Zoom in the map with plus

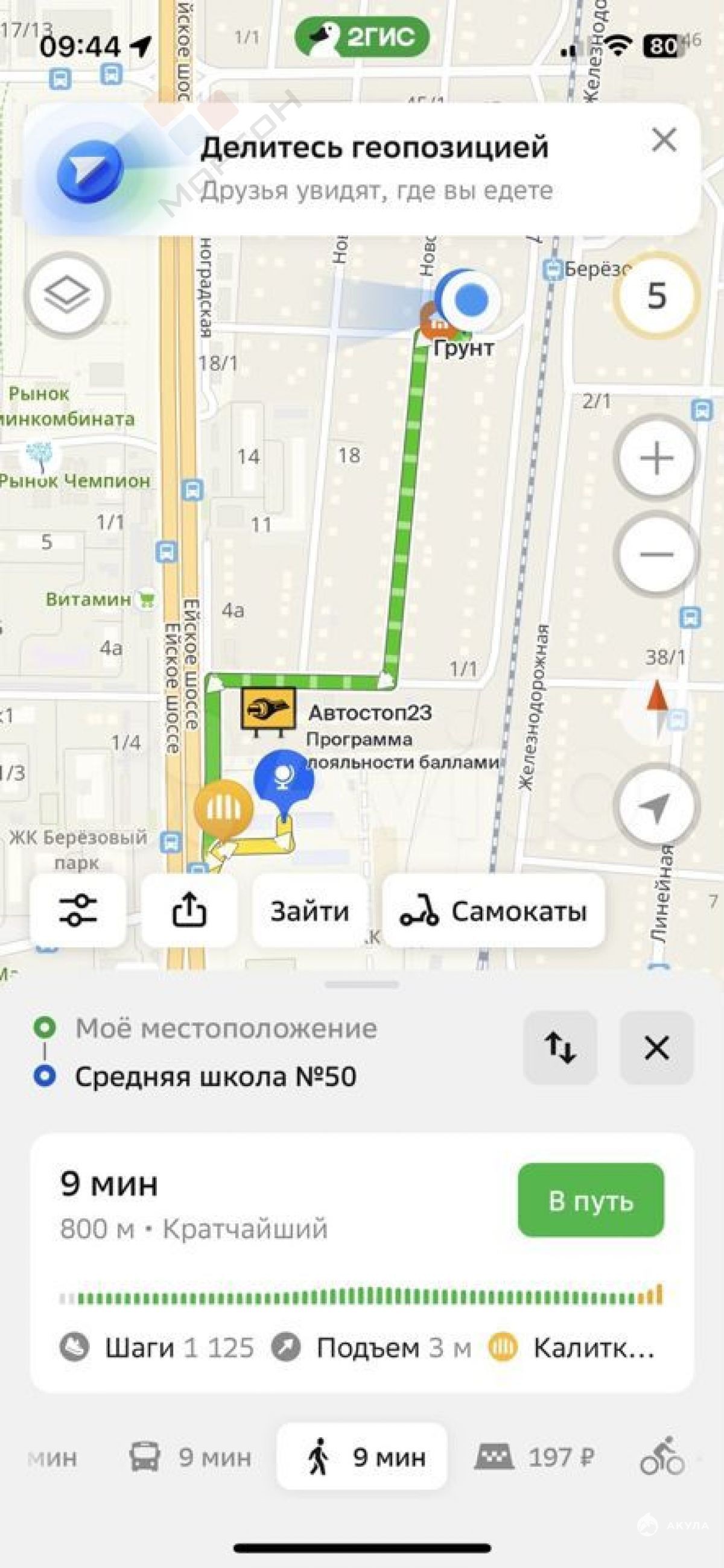(x=656, y=458)
